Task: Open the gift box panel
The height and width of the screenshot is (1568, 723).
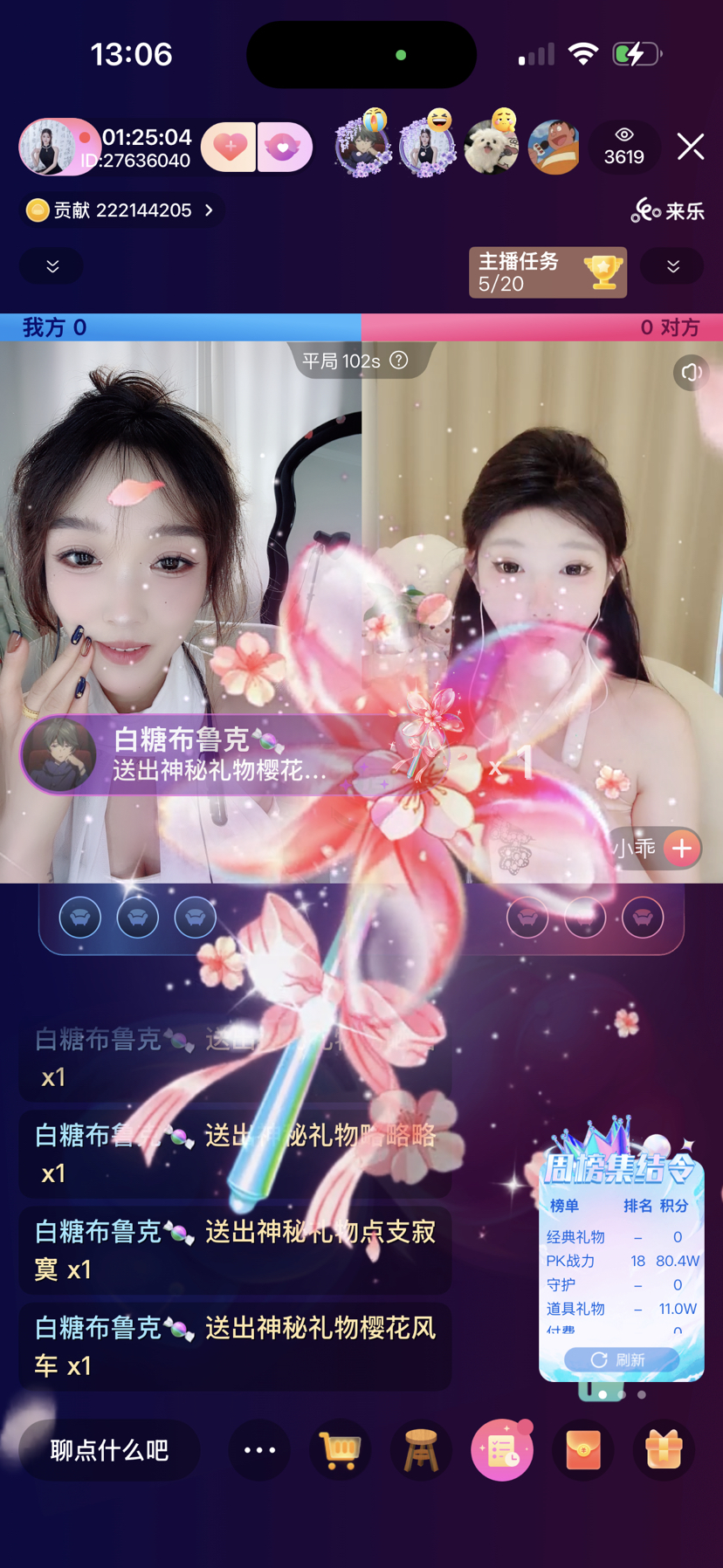Action: 664,1450
